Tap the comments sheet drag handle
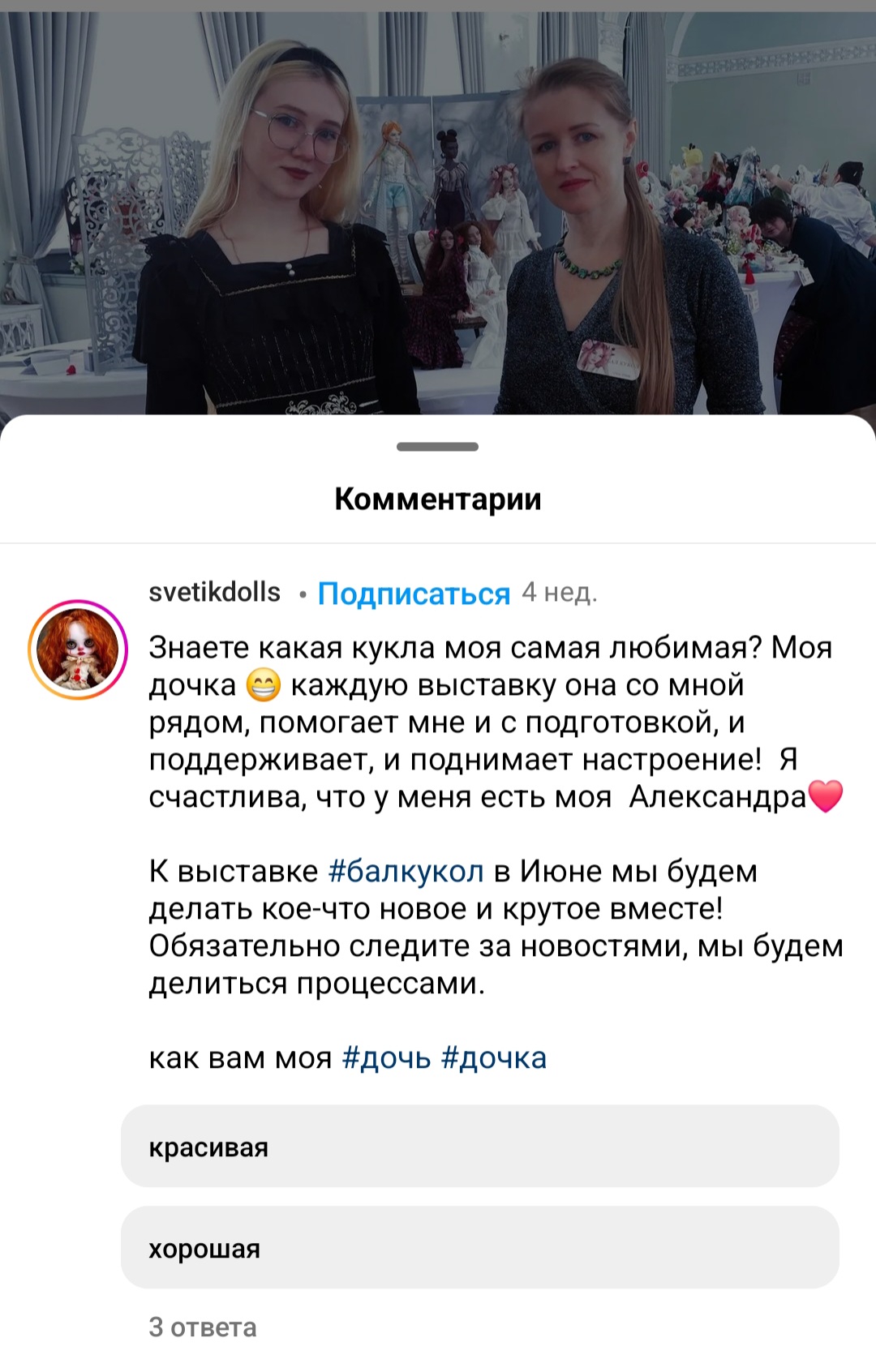876x1372 pixels. point(437,447)
